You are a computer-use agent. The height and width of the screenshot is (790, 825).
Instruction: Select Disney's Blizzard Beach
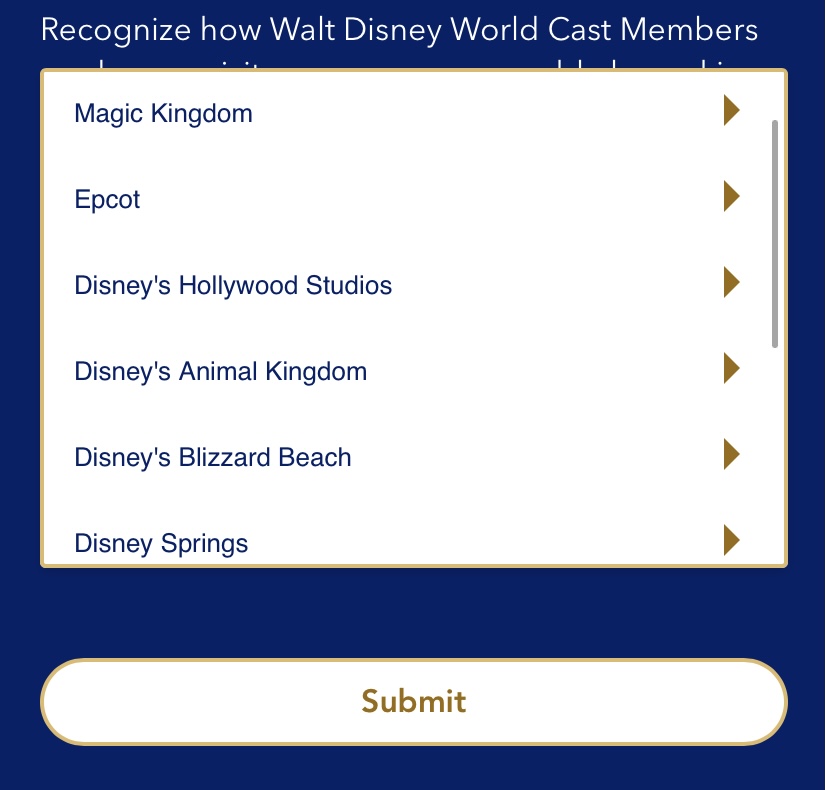(213, 457)
